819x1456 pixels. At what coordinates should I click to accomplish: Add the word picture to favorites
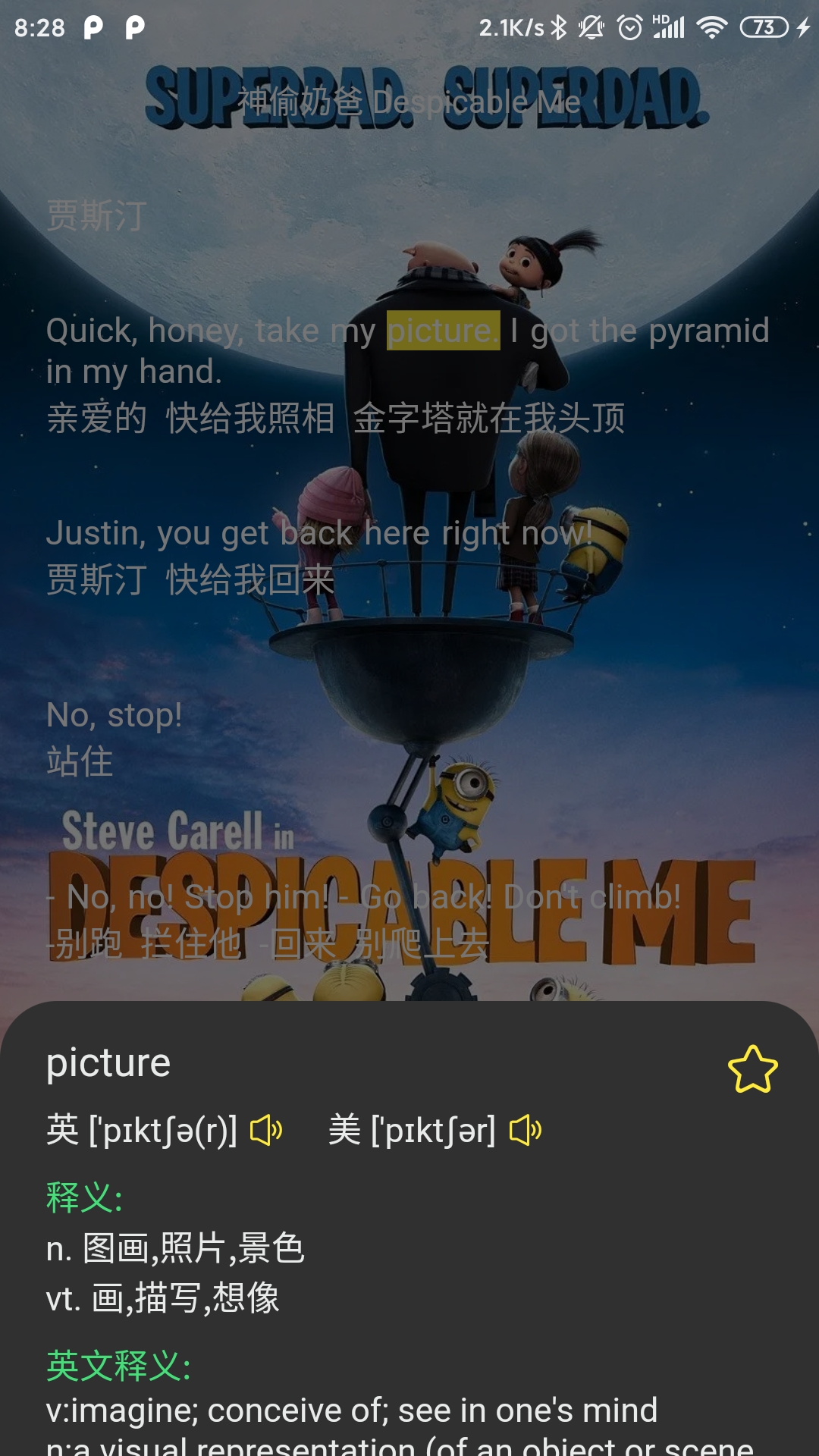click(x=752, y=1069)
